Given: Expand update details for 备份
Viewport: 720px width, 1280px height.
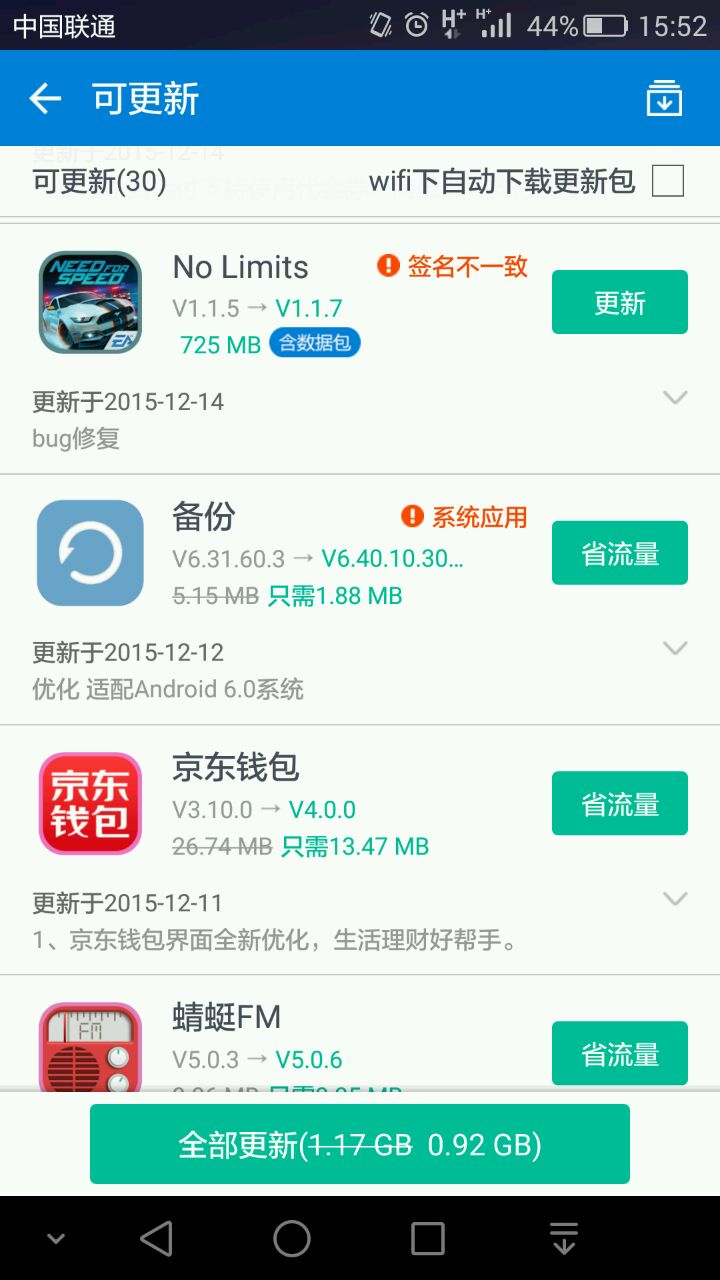Looking at the screenshot, I should (675, 648).
